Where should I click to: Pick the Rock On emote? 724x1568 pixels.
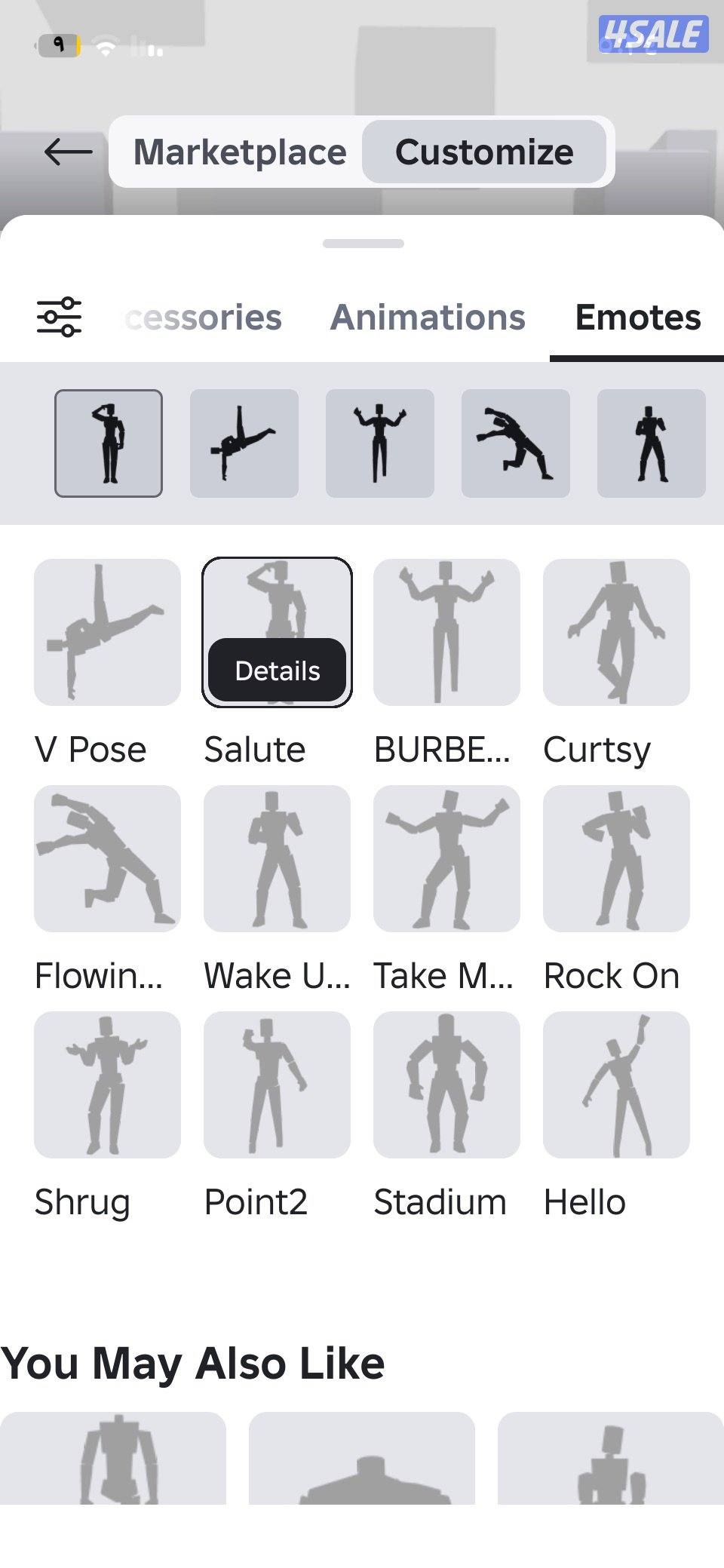point(616,858)
